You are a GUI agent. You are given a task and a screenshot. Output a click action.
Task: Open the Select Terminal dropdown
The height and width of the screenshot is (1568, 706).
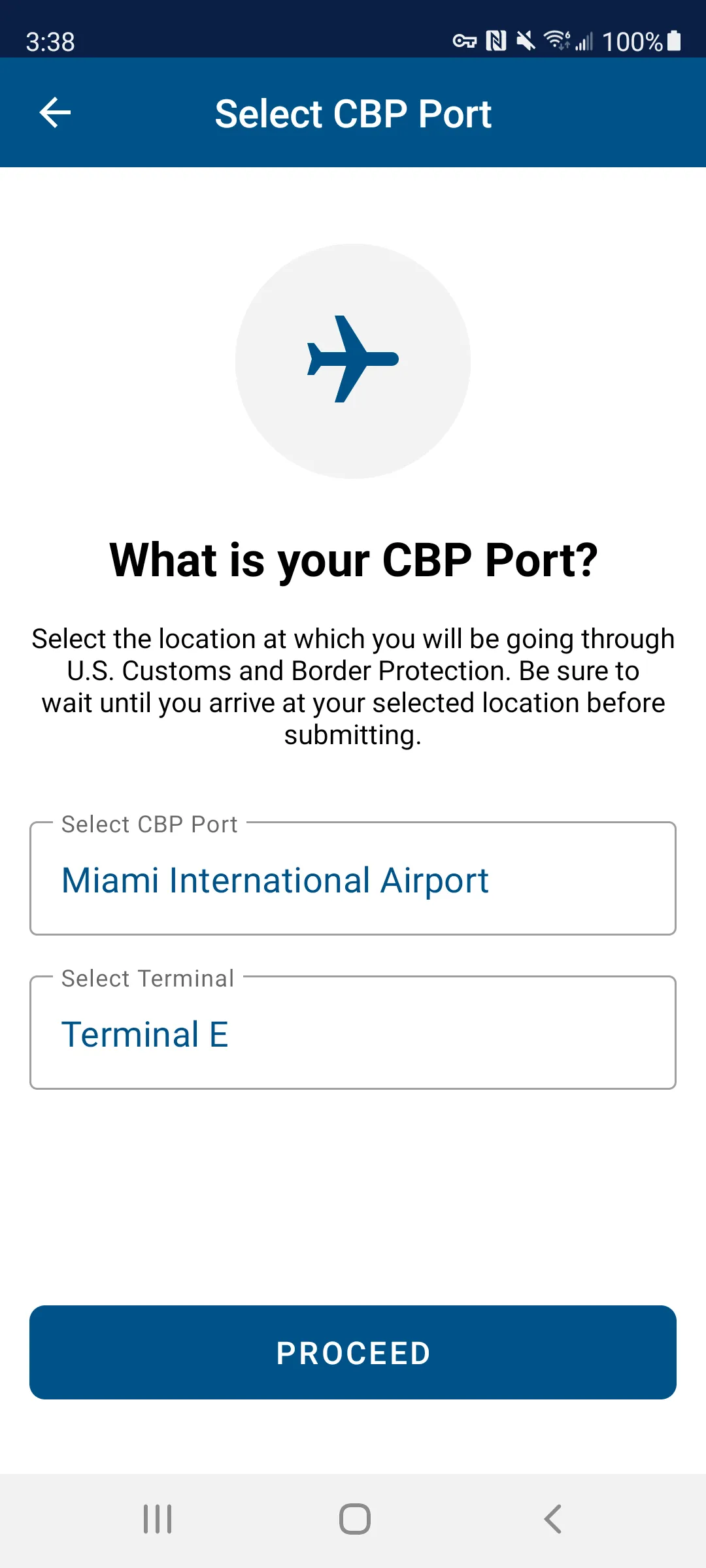coord(353,1032)
